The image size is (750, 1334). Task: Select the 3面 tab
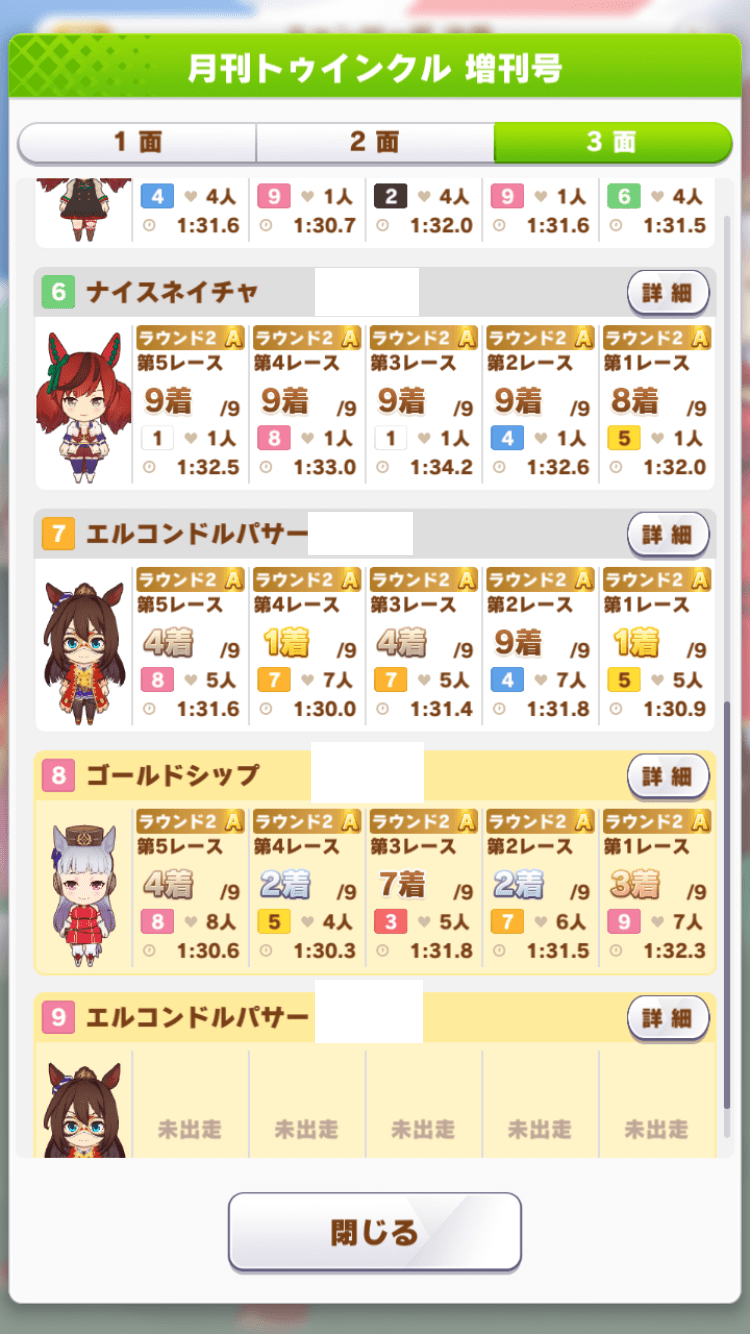click(x=612, y=142)
